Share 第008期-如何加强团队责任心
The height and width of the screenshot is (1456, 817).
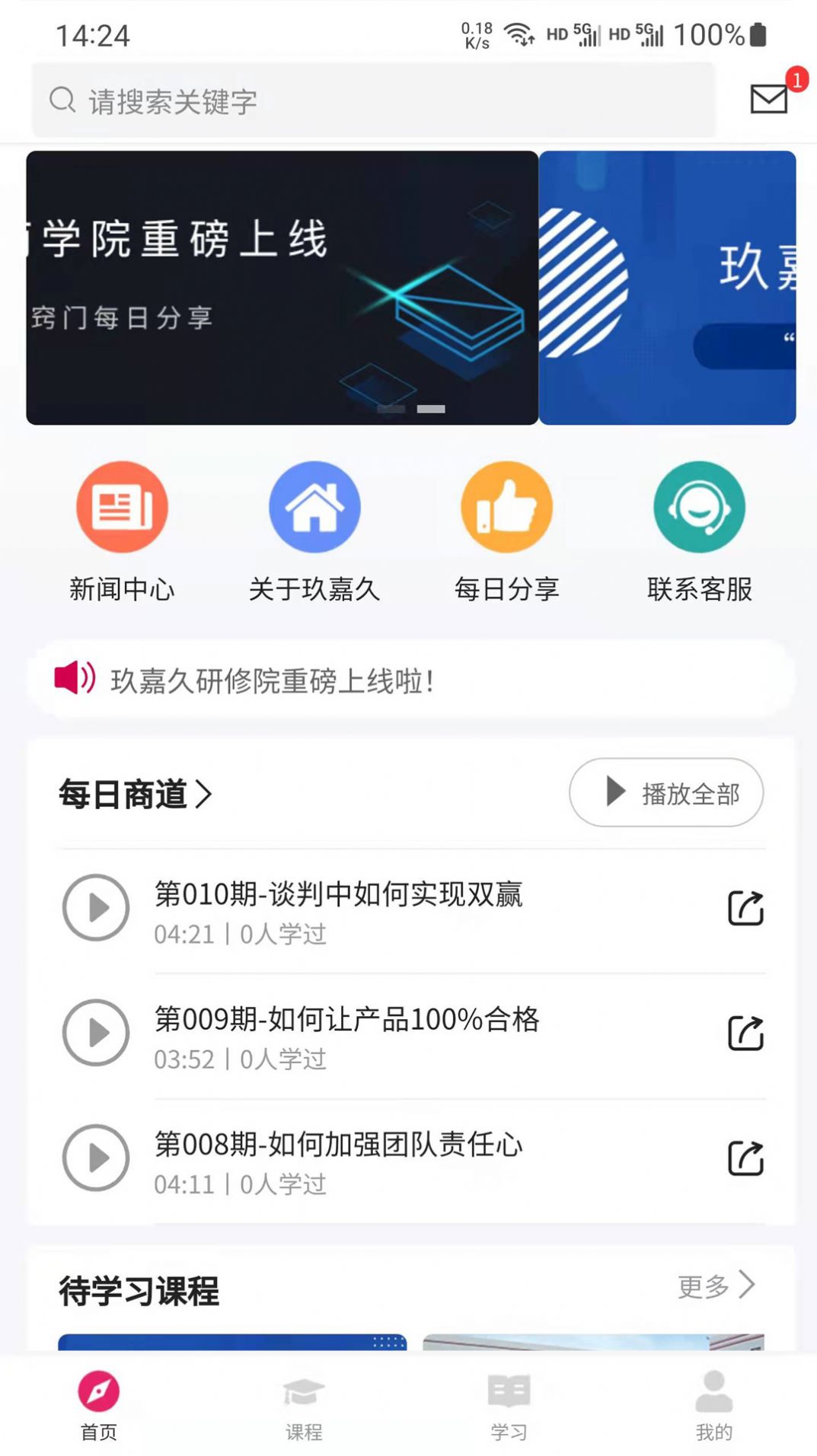(746, 1158)
